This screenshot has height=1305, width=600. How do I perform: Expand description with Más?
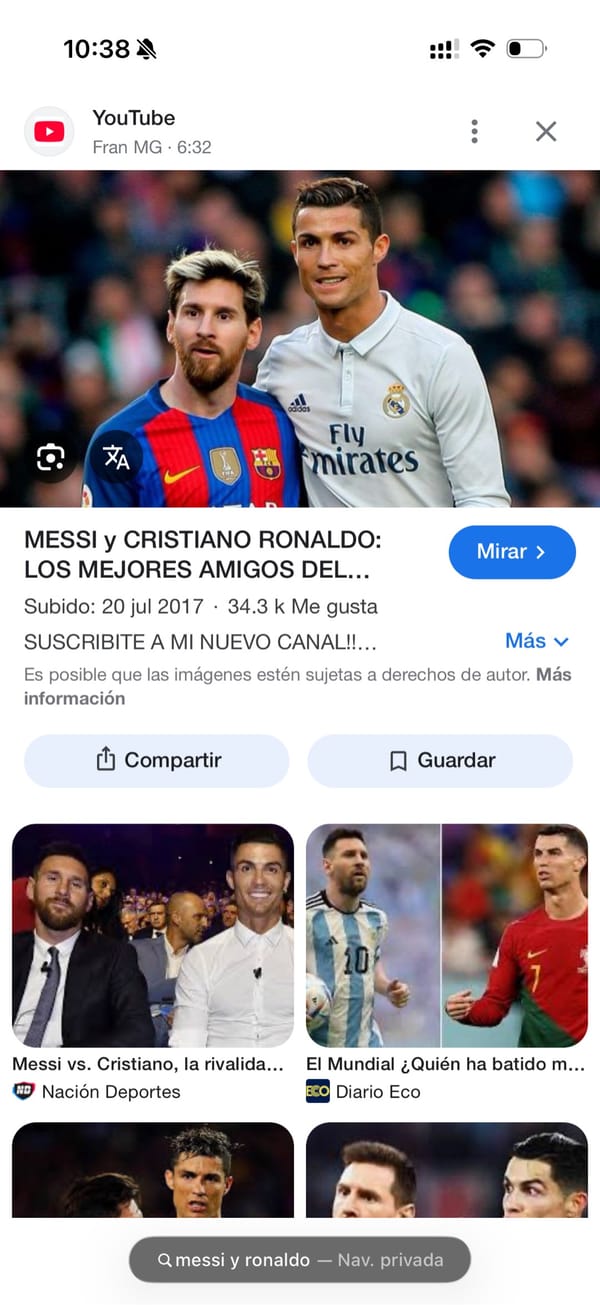(536, 641)
